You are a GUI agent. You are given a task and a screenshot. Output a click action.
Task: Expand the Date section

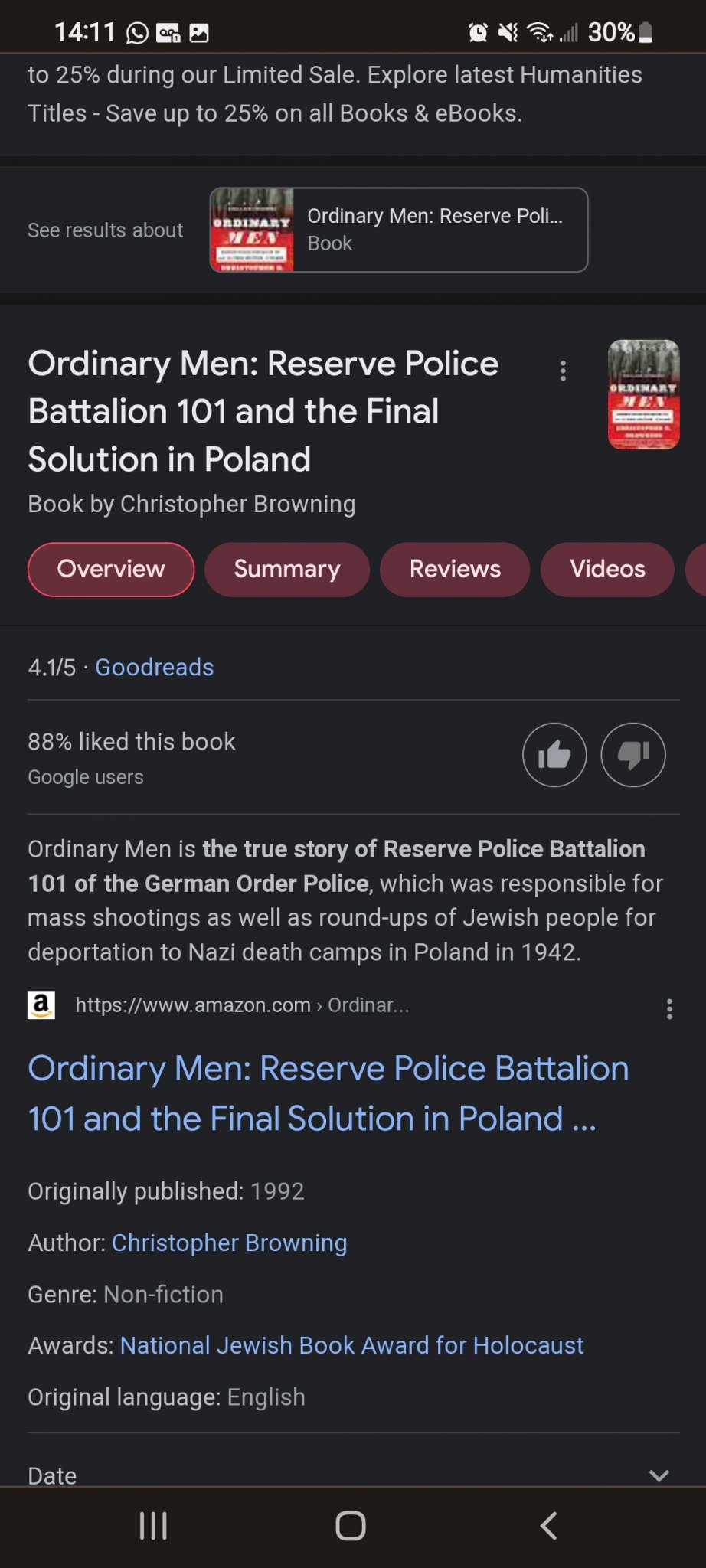click(x=659, y=1475)
